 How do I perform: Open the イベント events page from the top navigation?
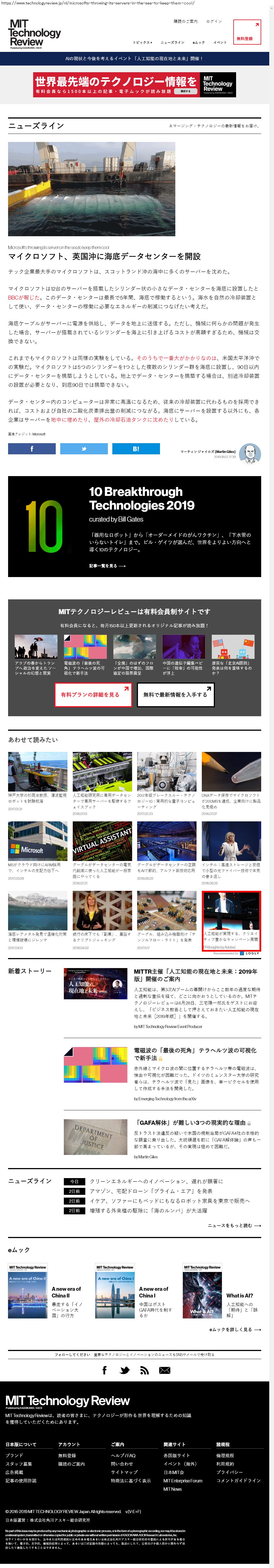pos(220,43)
